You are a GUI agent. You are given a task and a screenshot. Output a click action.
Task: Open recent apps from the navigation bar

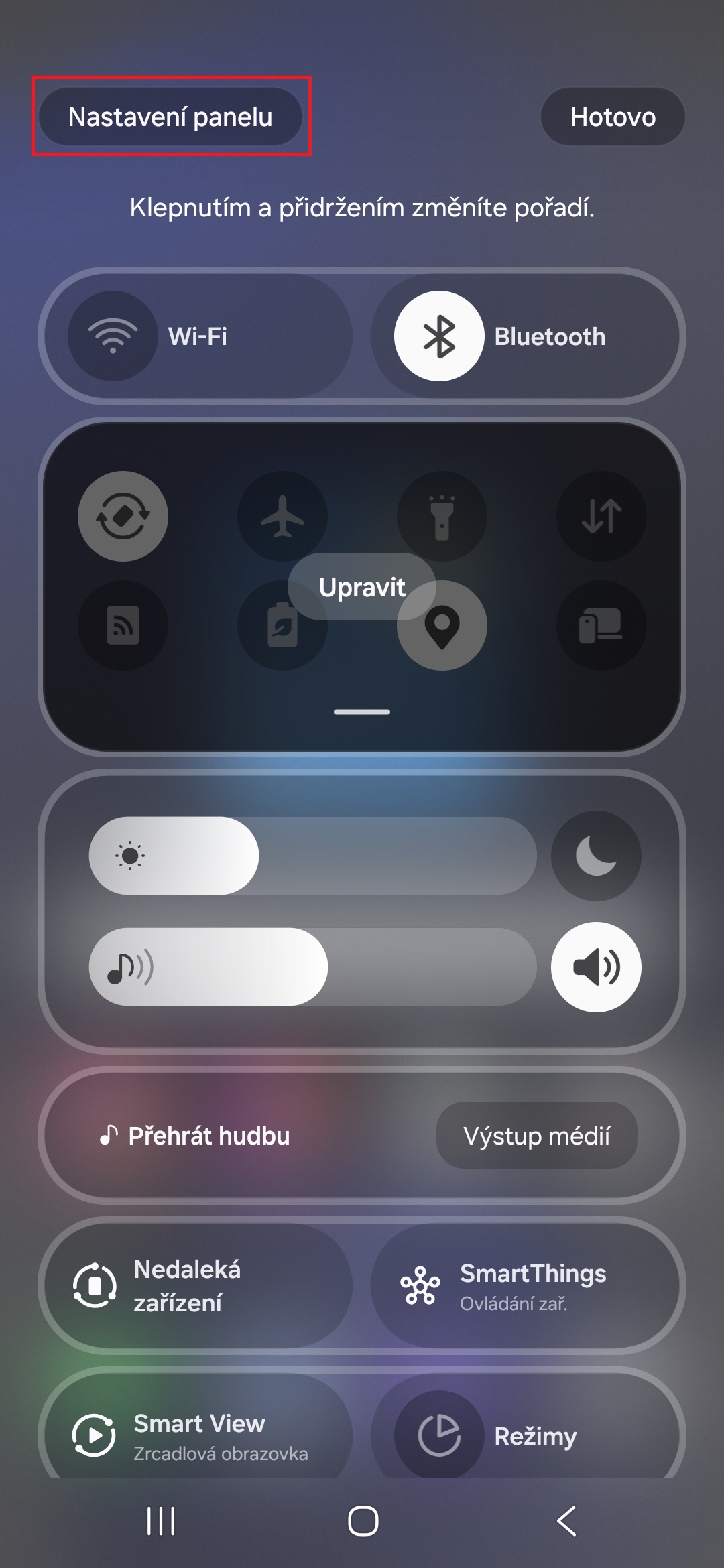pos(161,1521)
